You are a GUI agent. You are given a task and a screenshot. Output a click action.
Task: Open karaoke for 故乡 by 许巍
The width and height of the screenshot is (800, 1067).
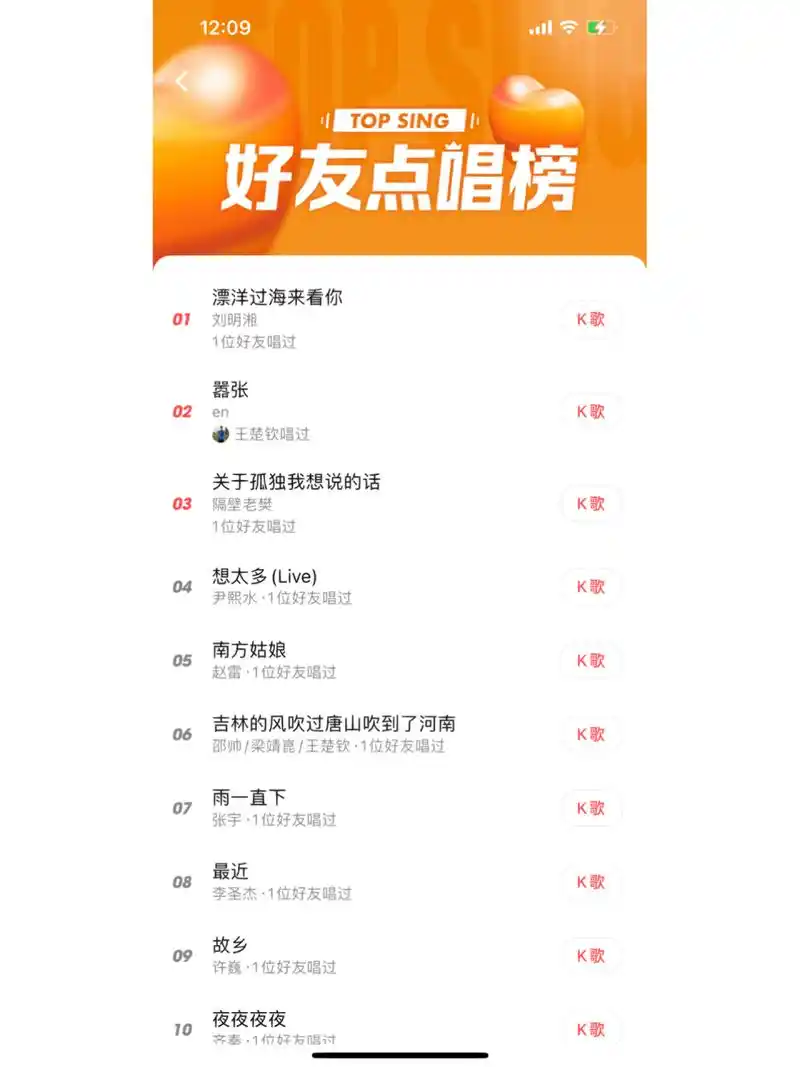(590, 956)
